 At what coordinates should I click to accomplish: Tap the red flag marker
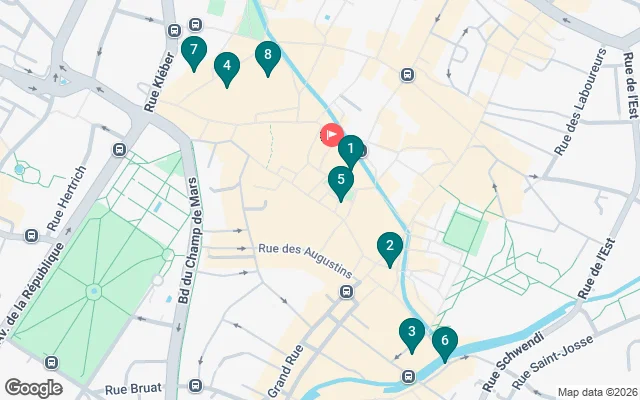(331, 135)
